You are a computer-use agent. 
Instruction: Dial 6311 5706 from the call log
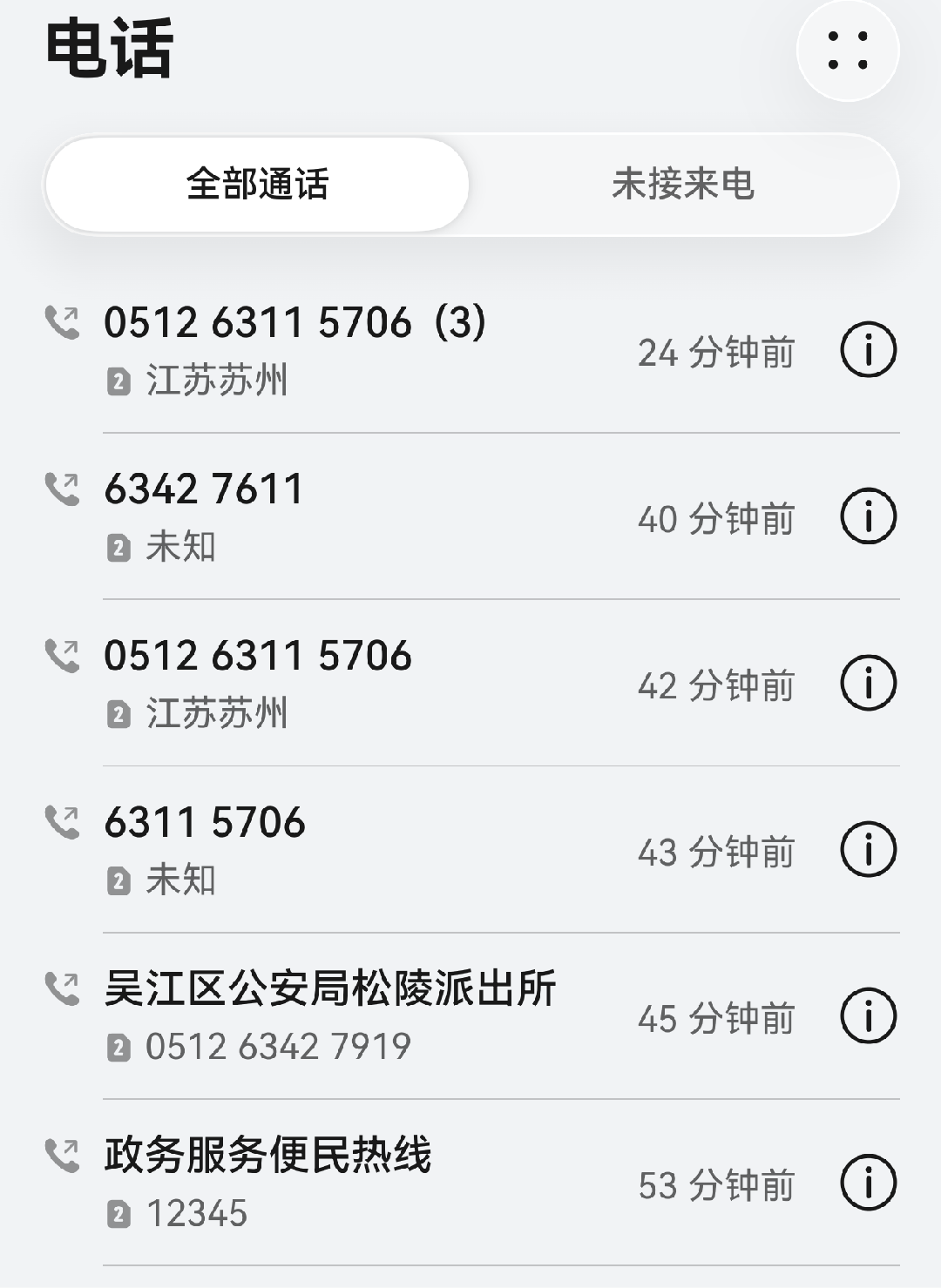(418, 850)
